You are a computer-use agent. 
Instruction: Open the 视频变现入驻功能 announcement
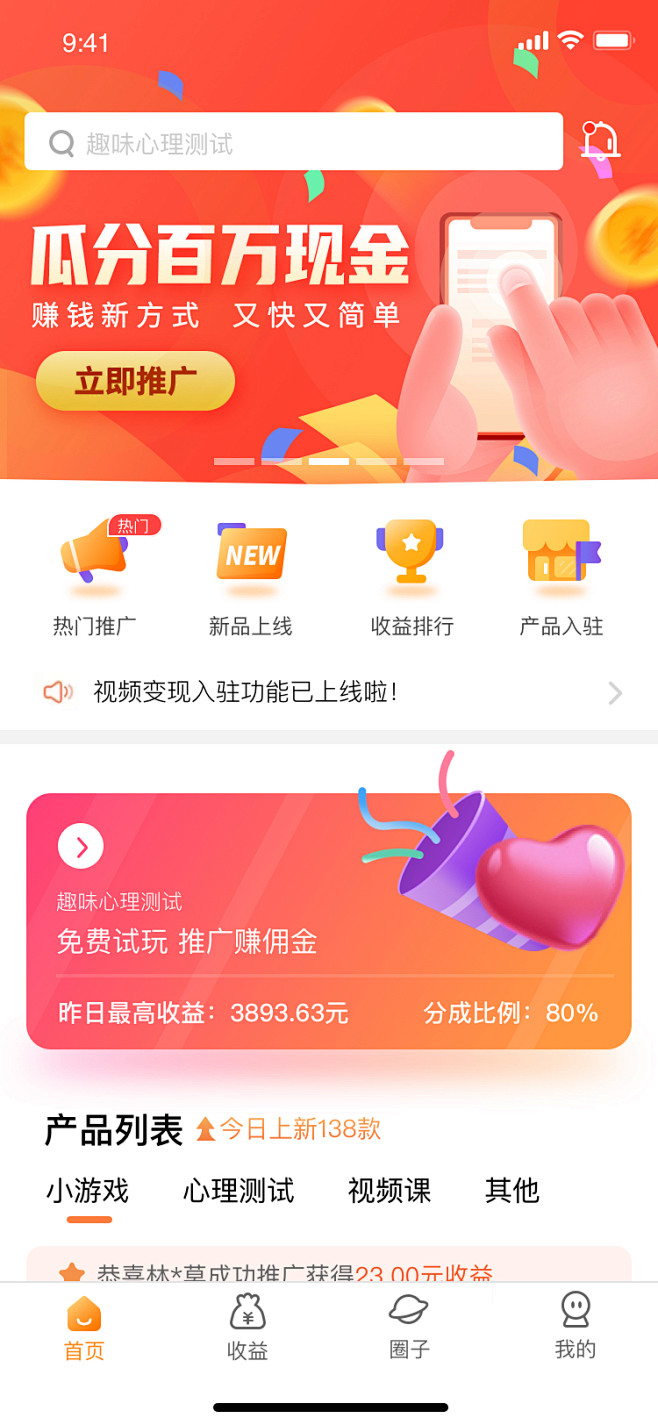click(x=329, y=692)
